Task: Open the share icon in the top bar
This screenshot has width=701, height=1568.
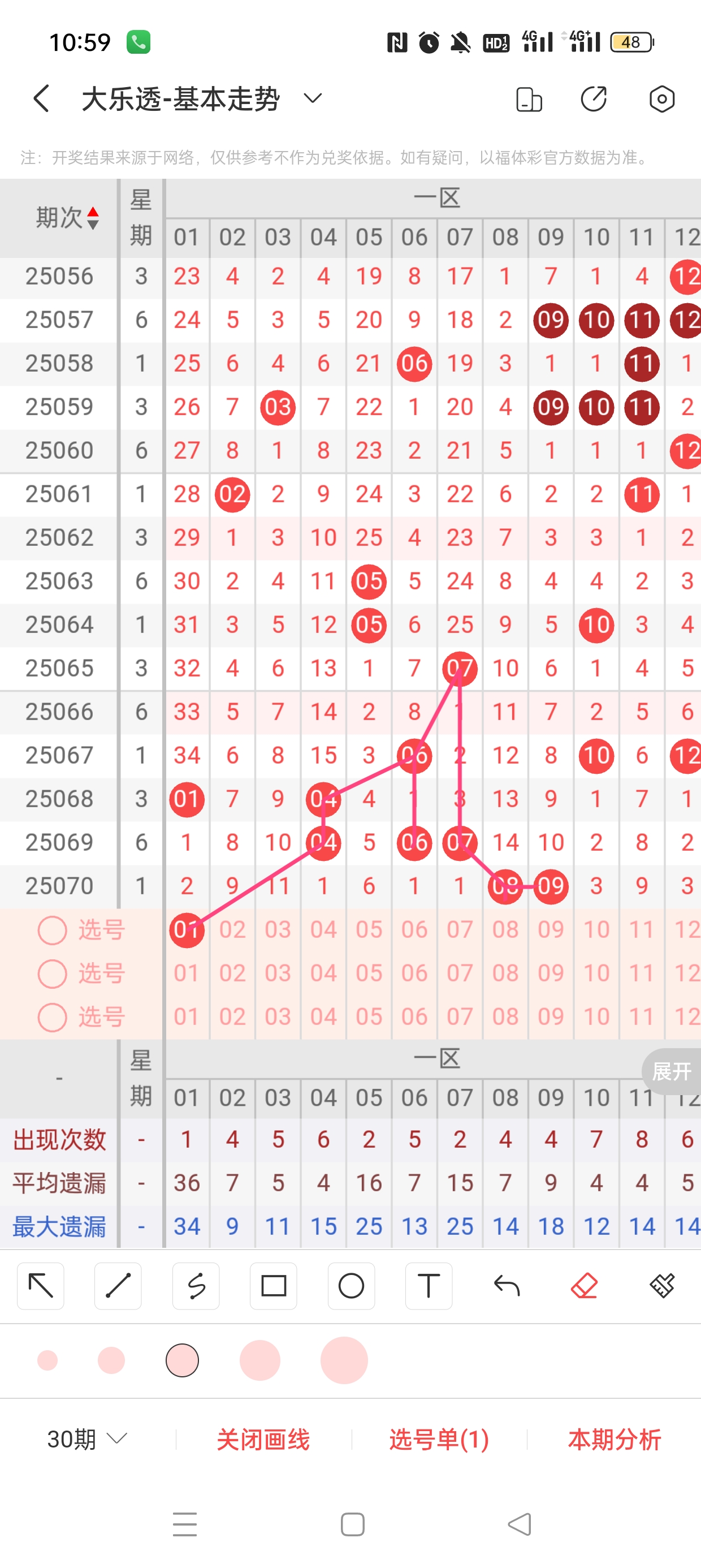Action: coord(593,98)
